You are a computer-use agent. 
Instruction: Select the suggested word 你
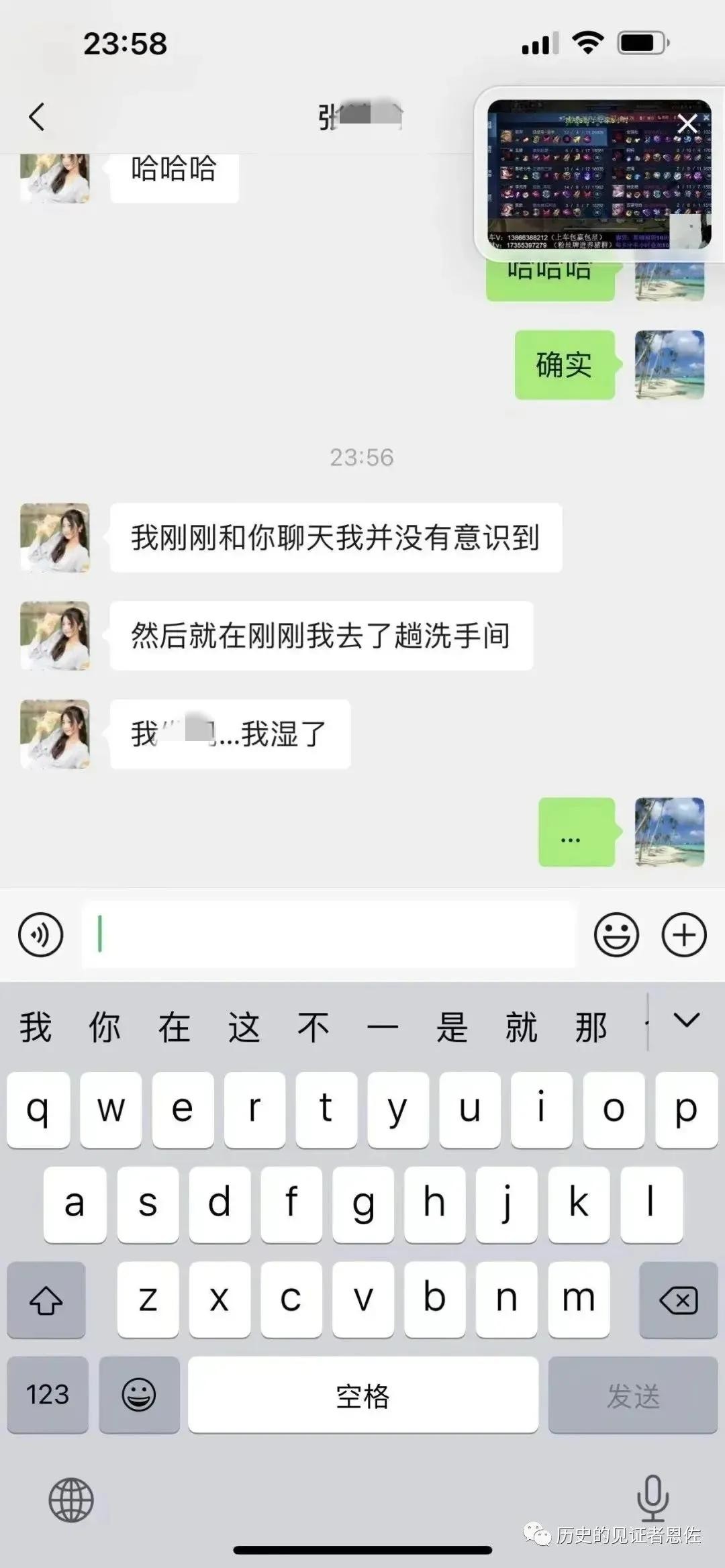coord(105,1028)
